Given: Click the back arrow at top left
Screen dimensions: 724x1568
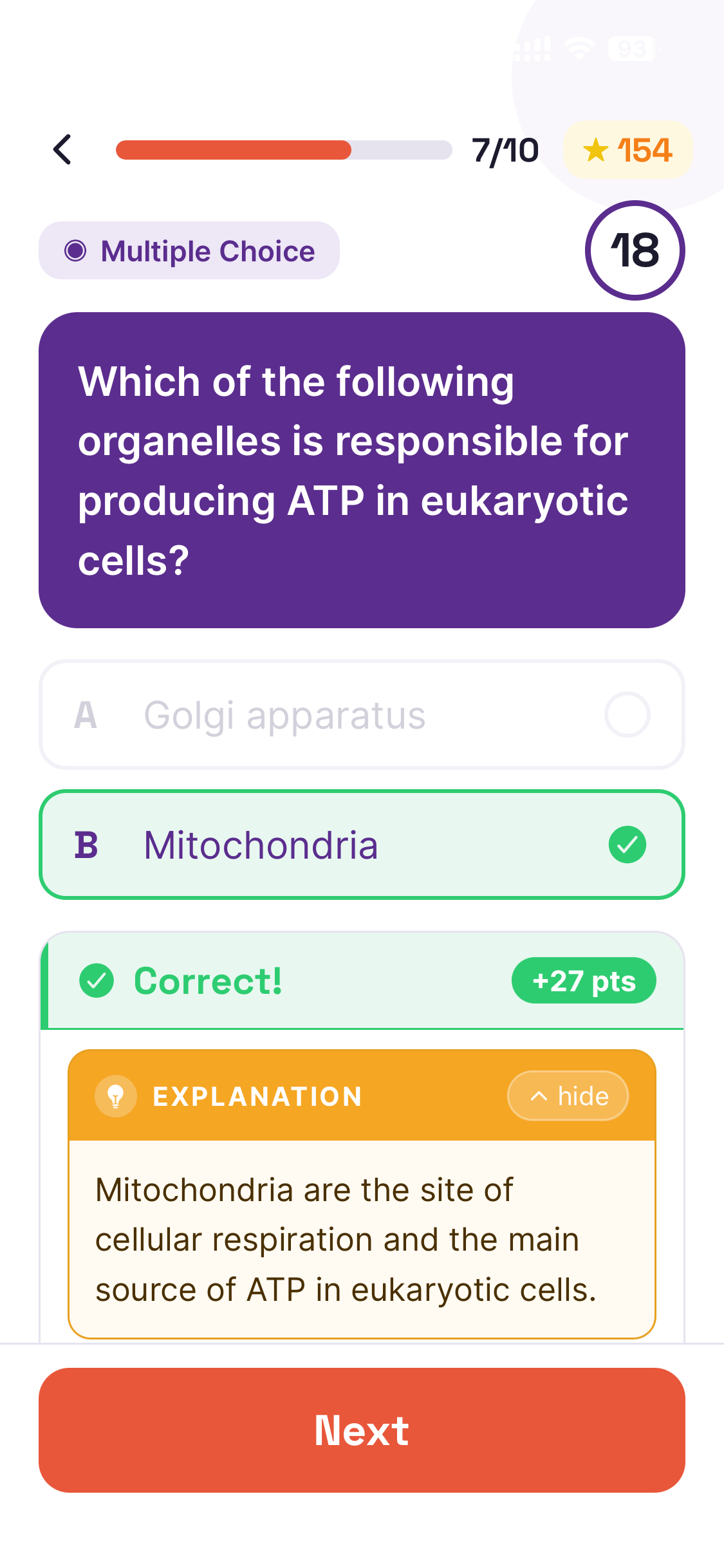Looking at the screenshot, I should [62, 150].
